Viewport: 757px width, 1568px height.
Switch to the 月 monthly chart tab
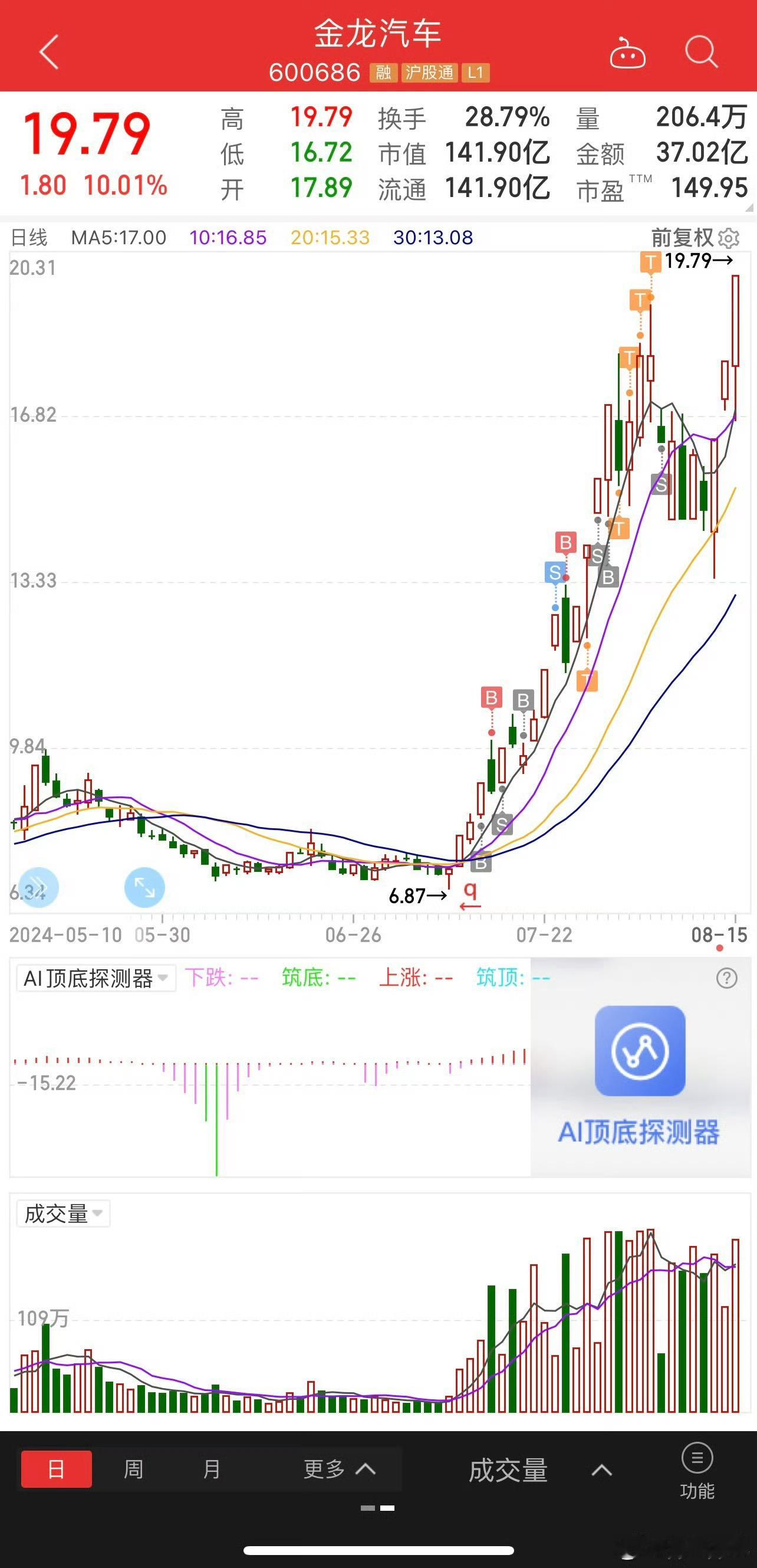click(x=211, y=1469)
